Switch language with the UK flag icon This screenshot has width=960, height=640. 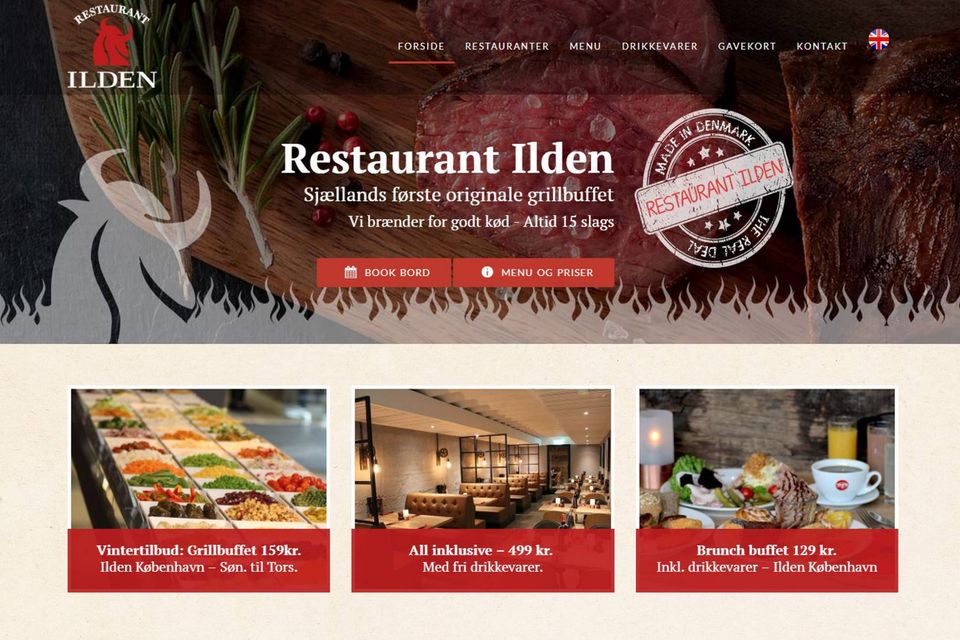[878, 40]
